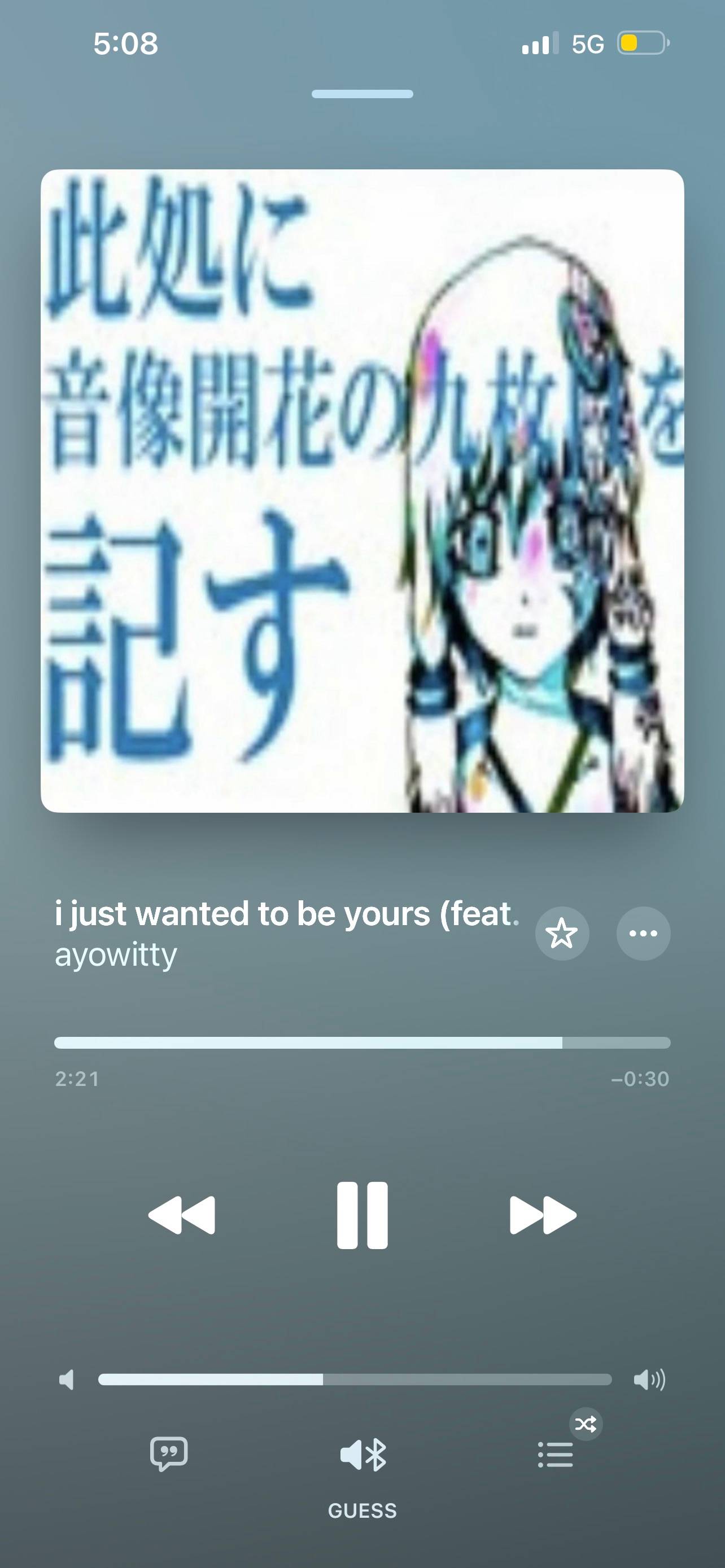Open the Playing Next queue

coord(555,1455)
